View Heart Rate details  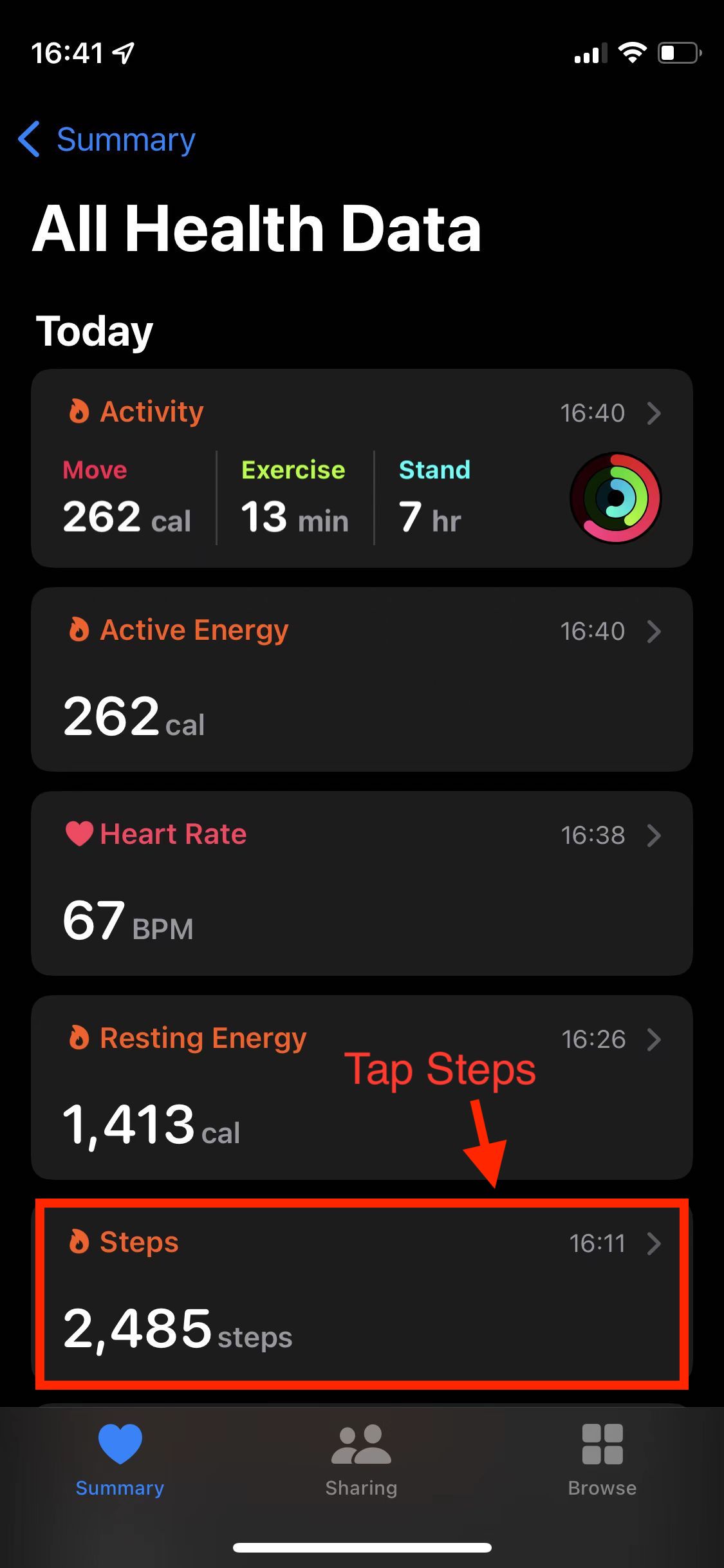[x=362, y=883]
